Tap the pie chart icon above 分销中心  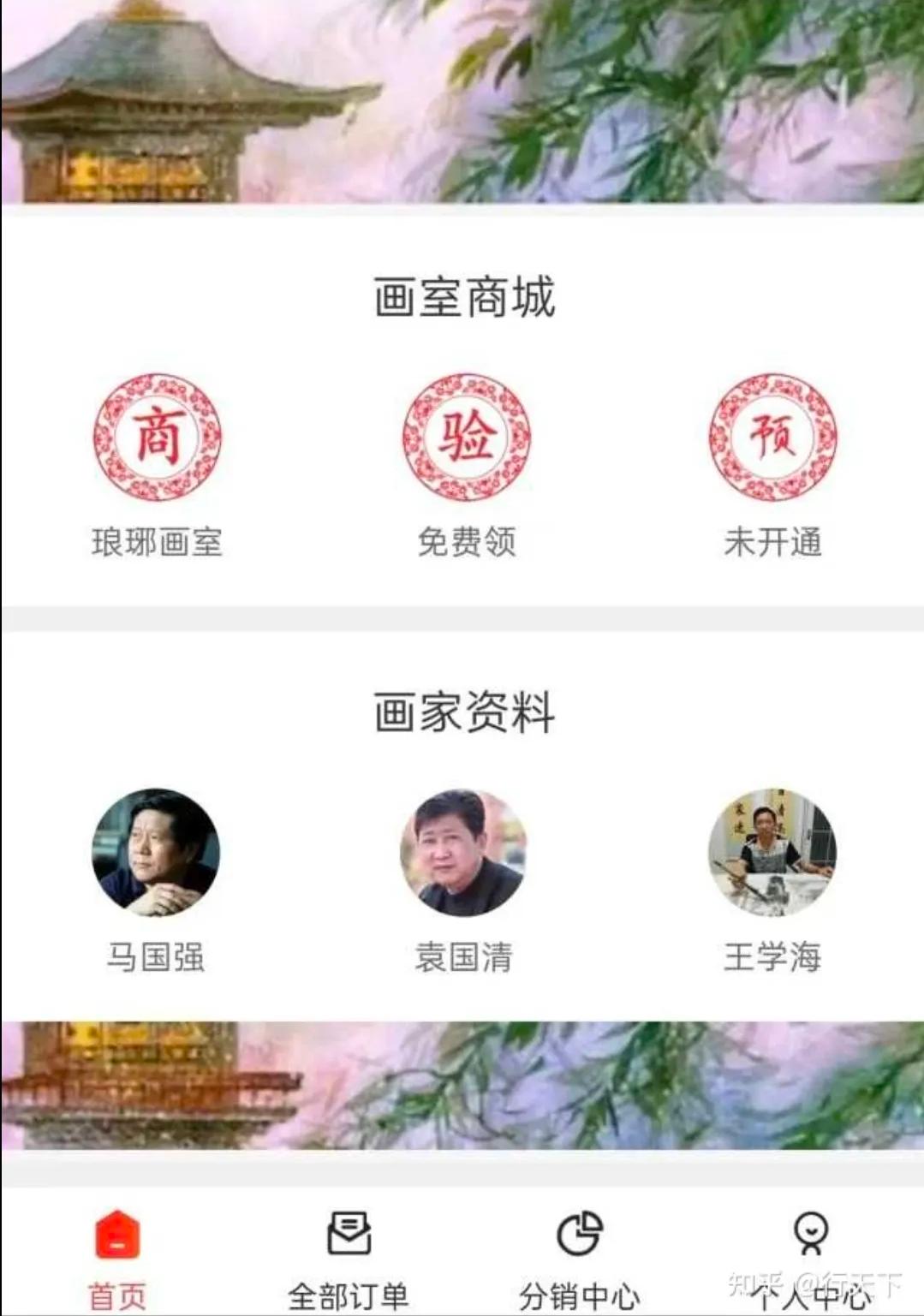click(x=579, y=1233)
